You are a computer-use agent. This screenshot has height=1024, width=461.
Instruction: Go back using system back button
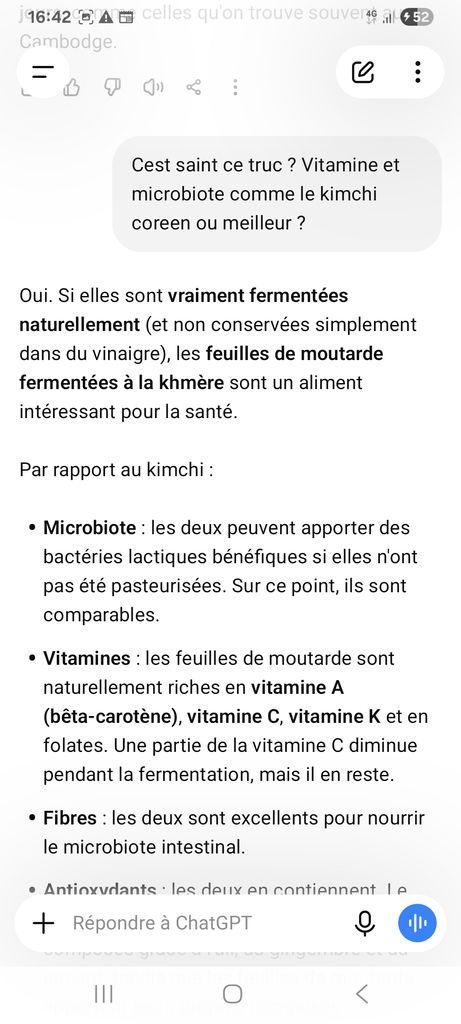pos(362,994)
